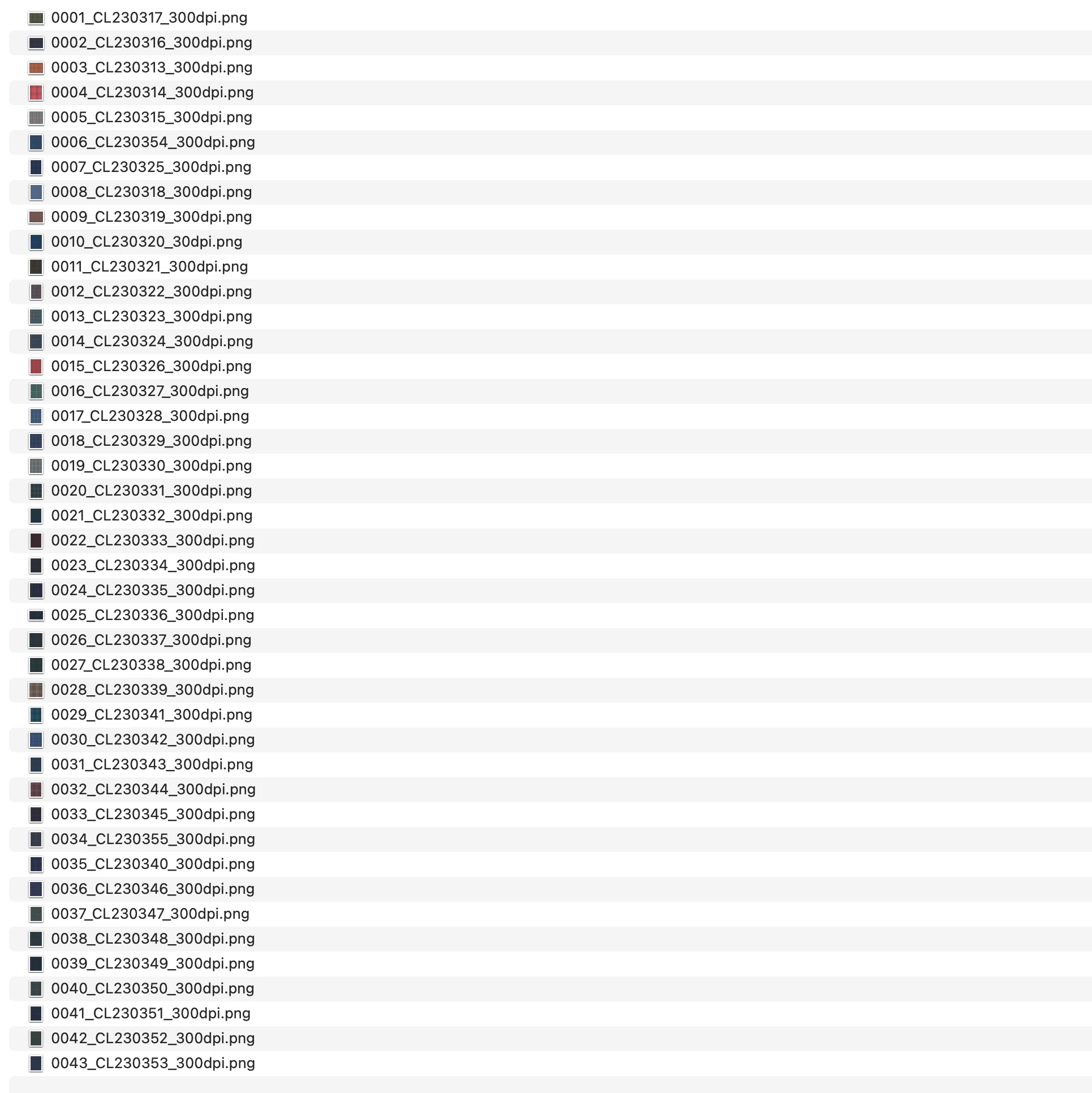
Task: Select the 0030_CL230342_300dpi.png row
Action: (x=153, y=740)
